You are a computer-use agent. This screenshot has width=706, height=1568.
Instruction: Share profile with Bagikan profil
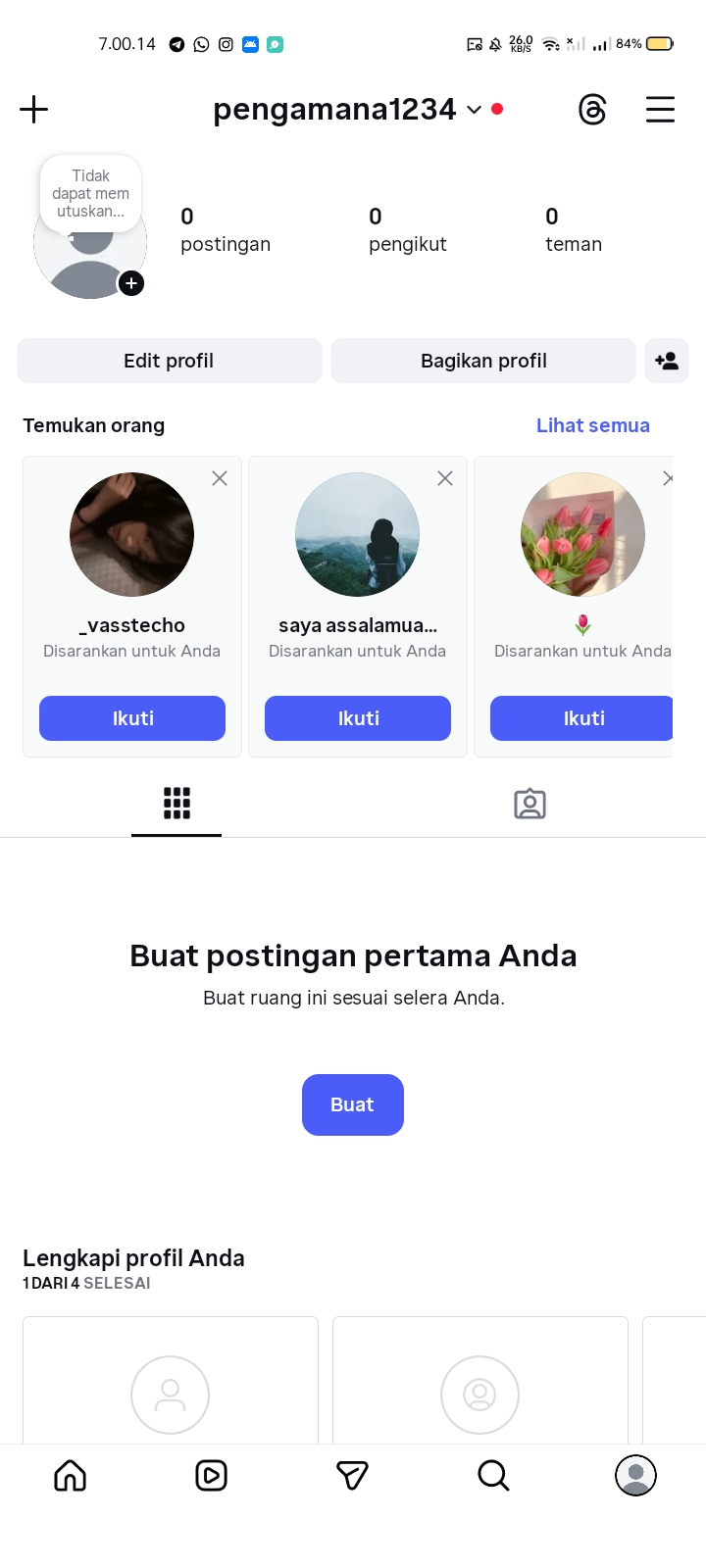pos(483,361)
